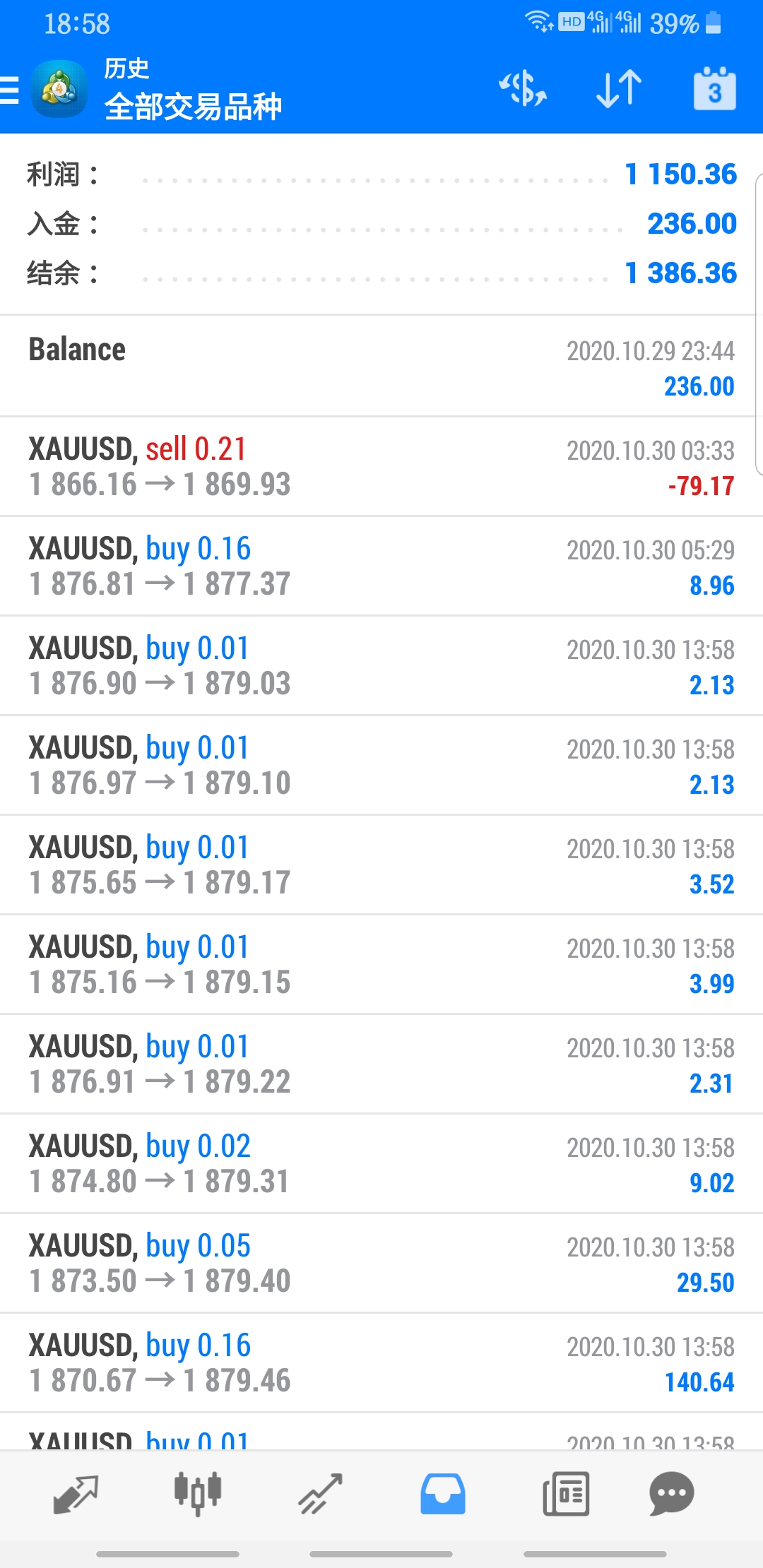Open the News section icon

565,1492
